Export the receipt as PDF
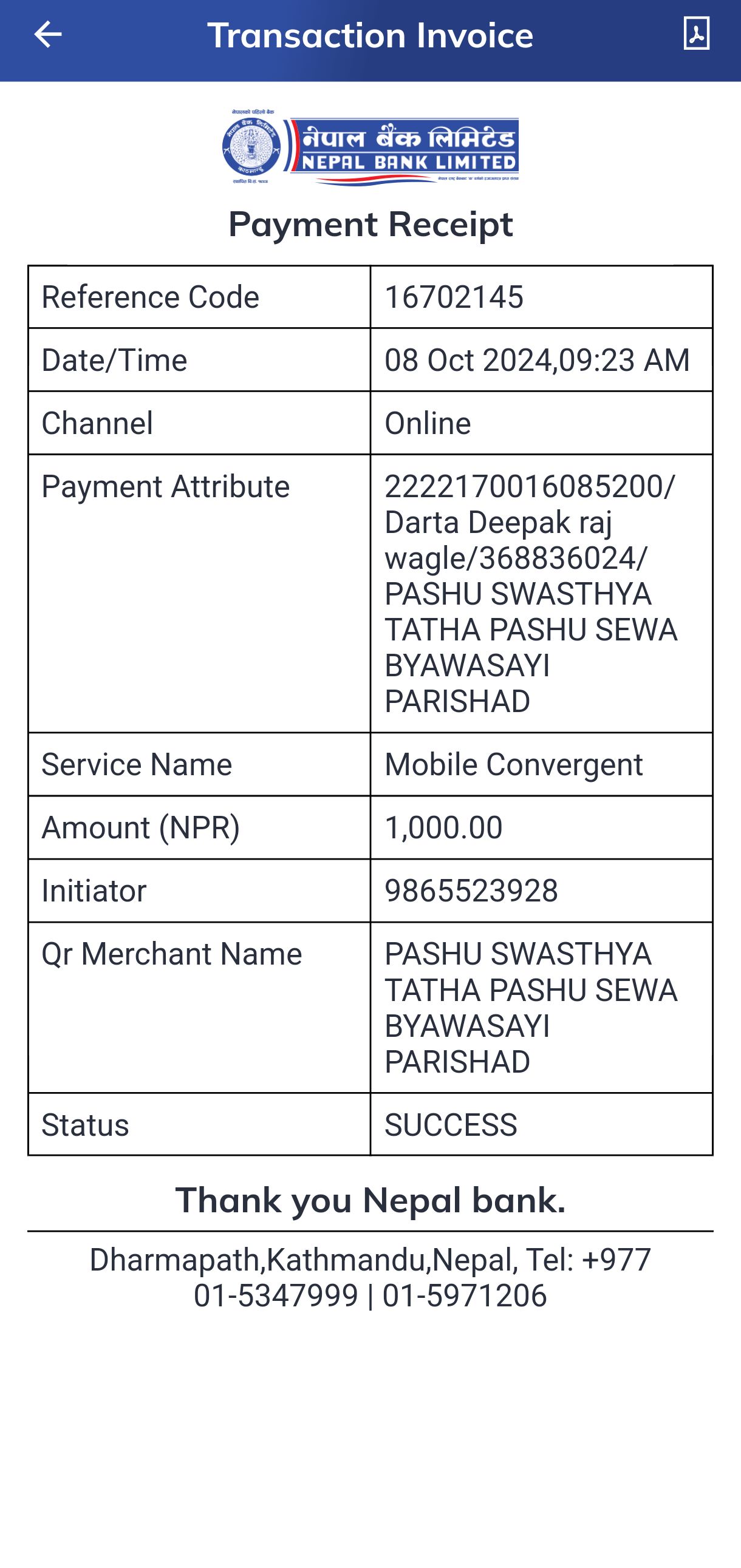Viewport: 741px width, 1568px height. point(697,33)
